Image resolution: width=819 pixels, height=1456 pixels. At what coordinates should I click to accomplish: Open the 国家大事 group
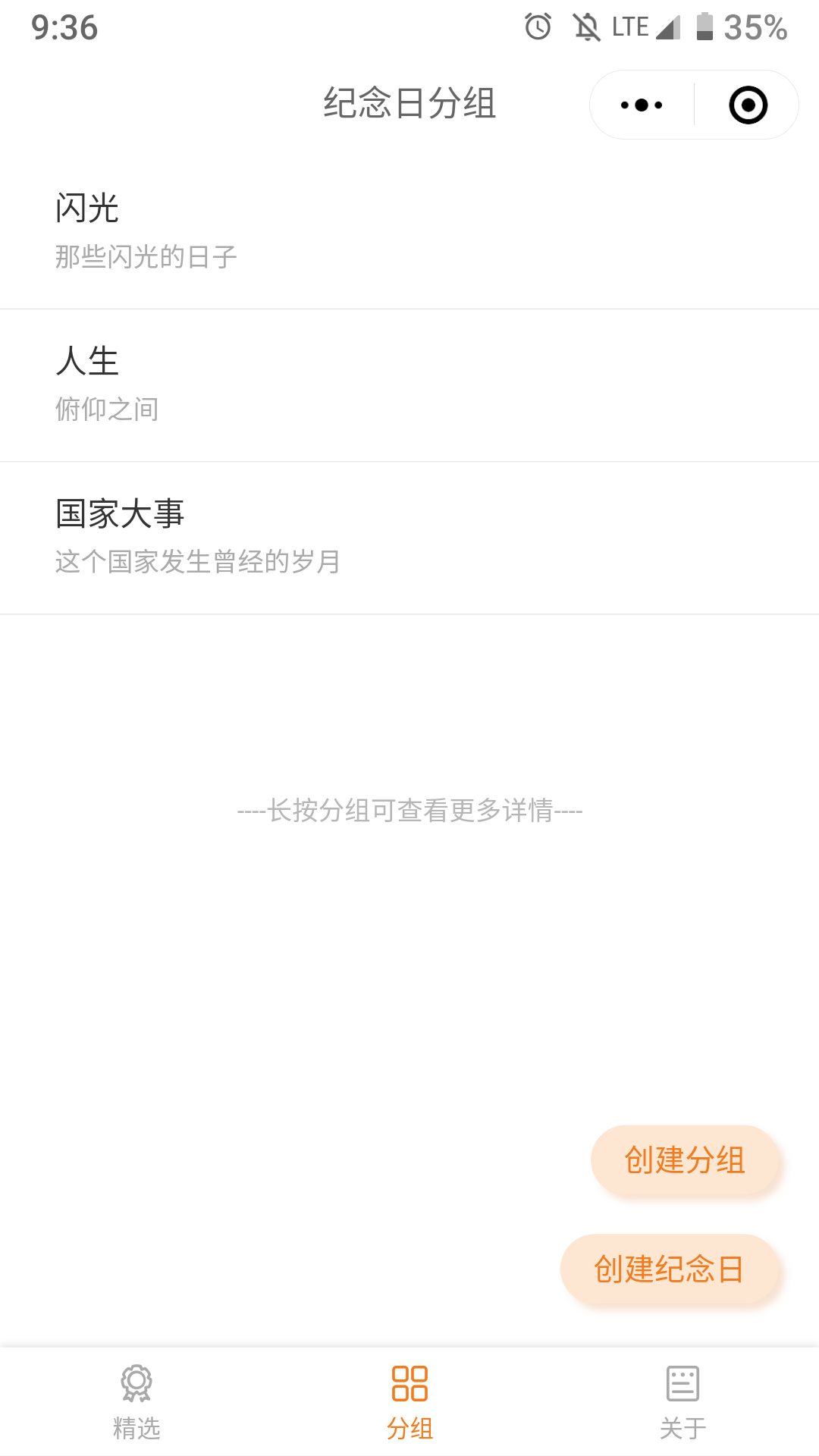409,538
